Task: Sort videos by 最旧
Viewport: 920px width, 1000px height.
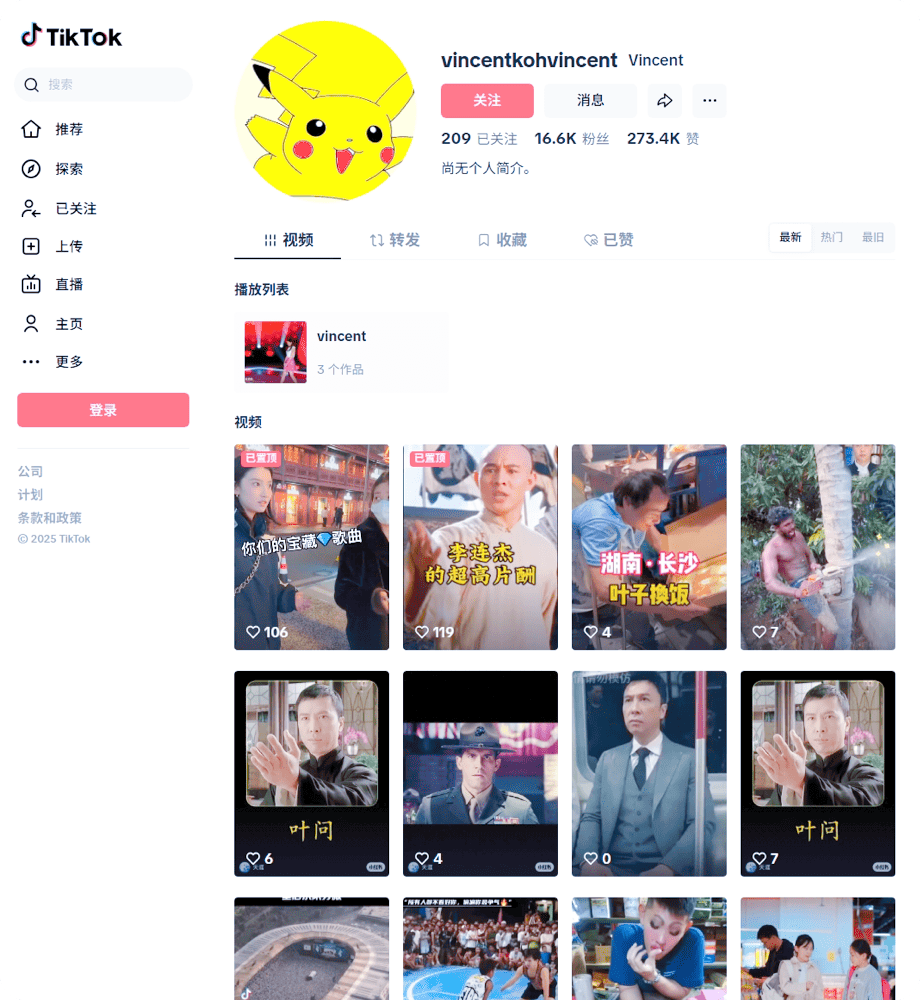Action: (873, 238)
